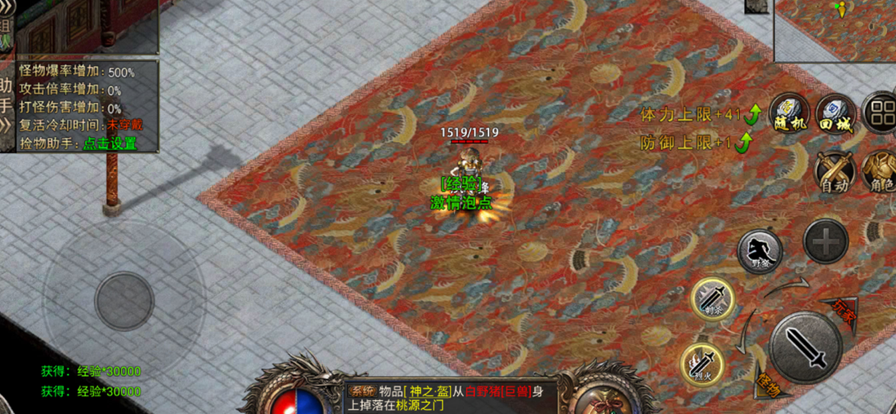
Task: Open the grid menu icon
Action: [x=881, y=112]
